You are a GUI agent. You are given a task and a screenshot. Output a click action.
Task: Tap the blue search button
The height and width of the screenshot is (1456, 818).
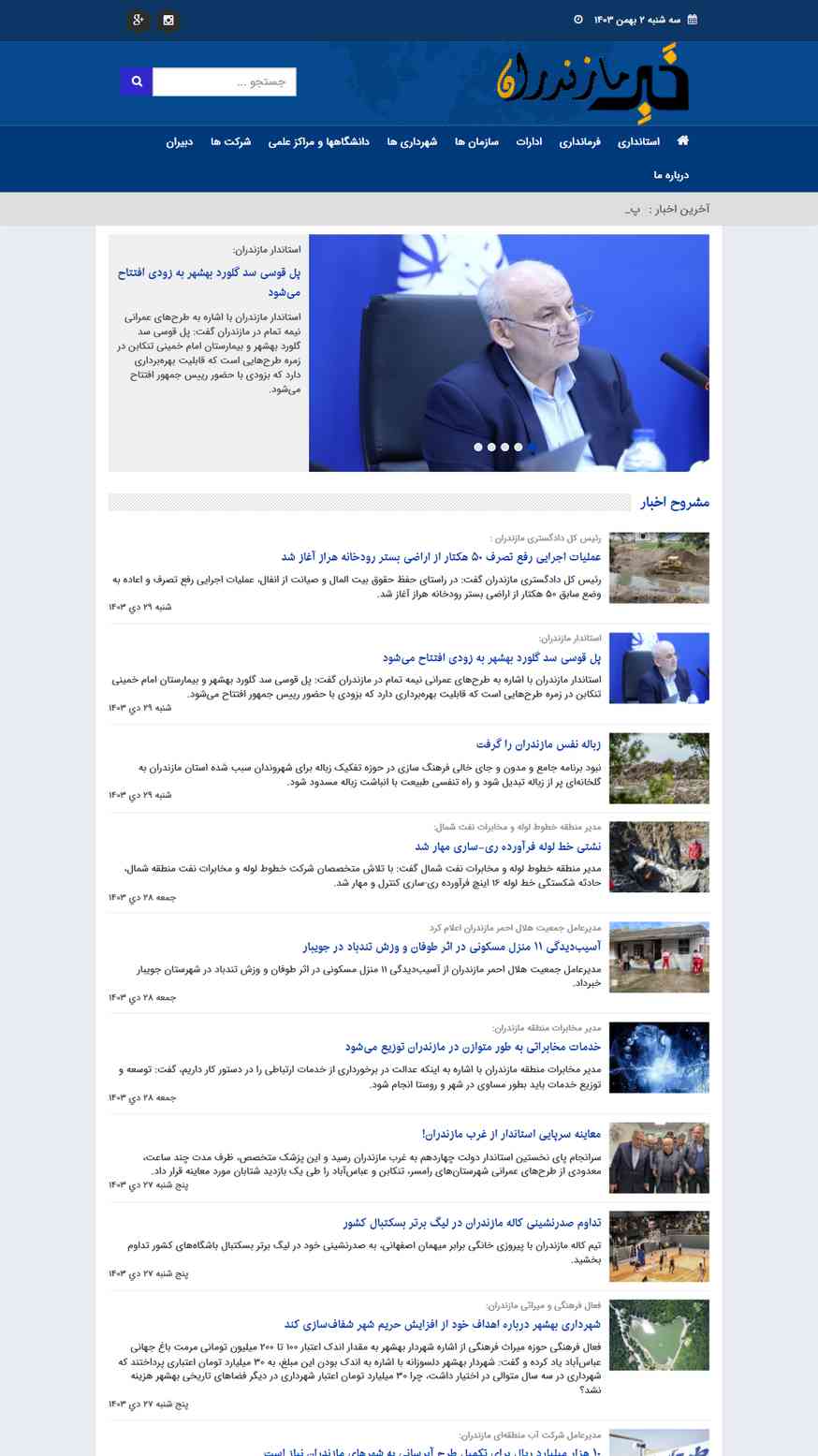pos(137,81)
